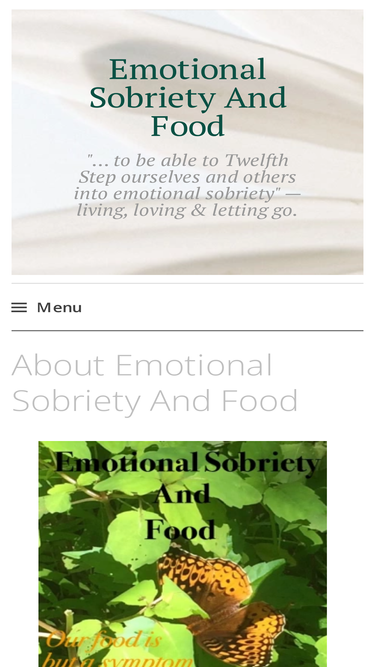375x667 pixels.
Task: Tap the Emotional Sobriety And Food site title
Action: [188, 97]
